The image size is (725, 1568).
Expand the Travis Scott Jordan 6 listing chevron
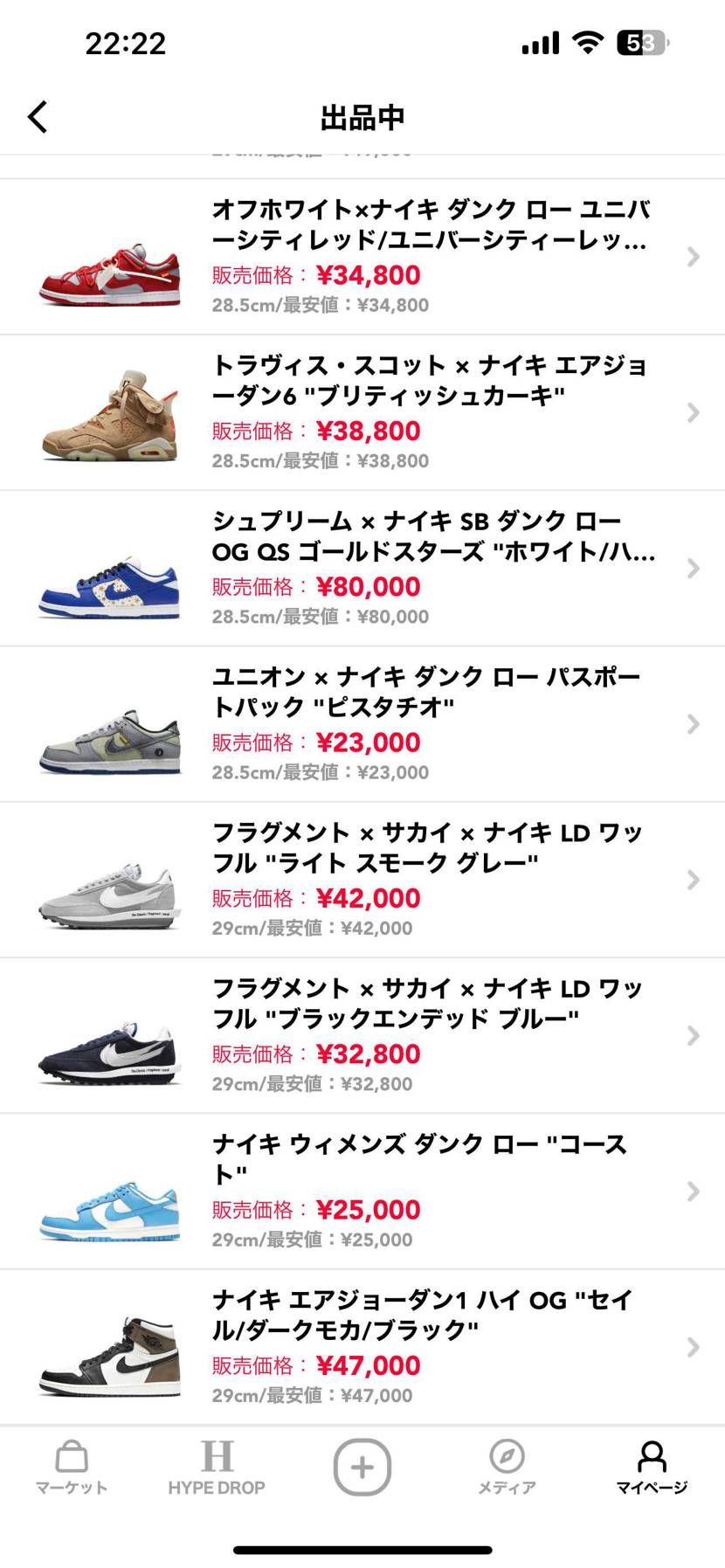click(x=694, y=411)
